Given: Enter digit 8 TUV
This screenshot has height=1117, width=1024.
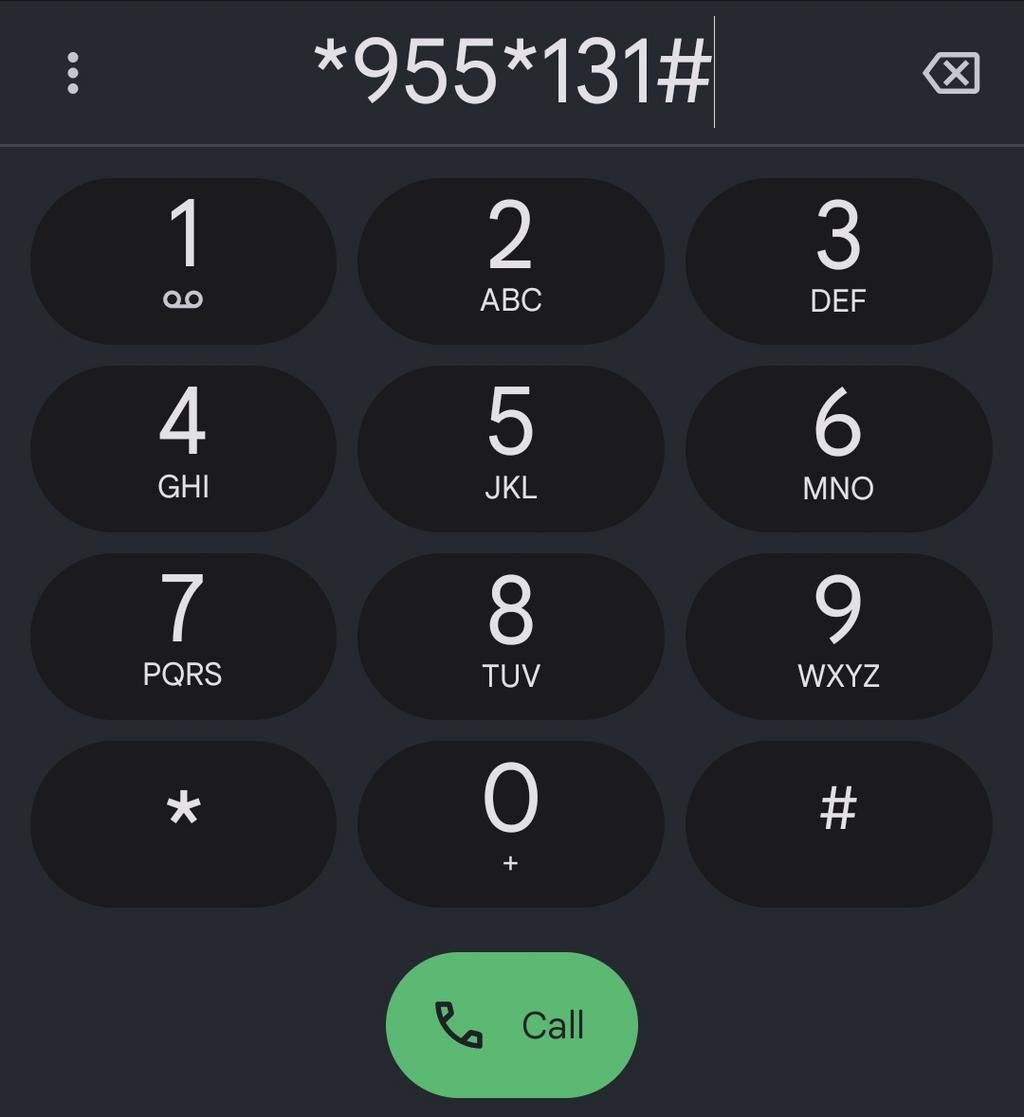Looking at the screenshot, I should coord(510,636).
